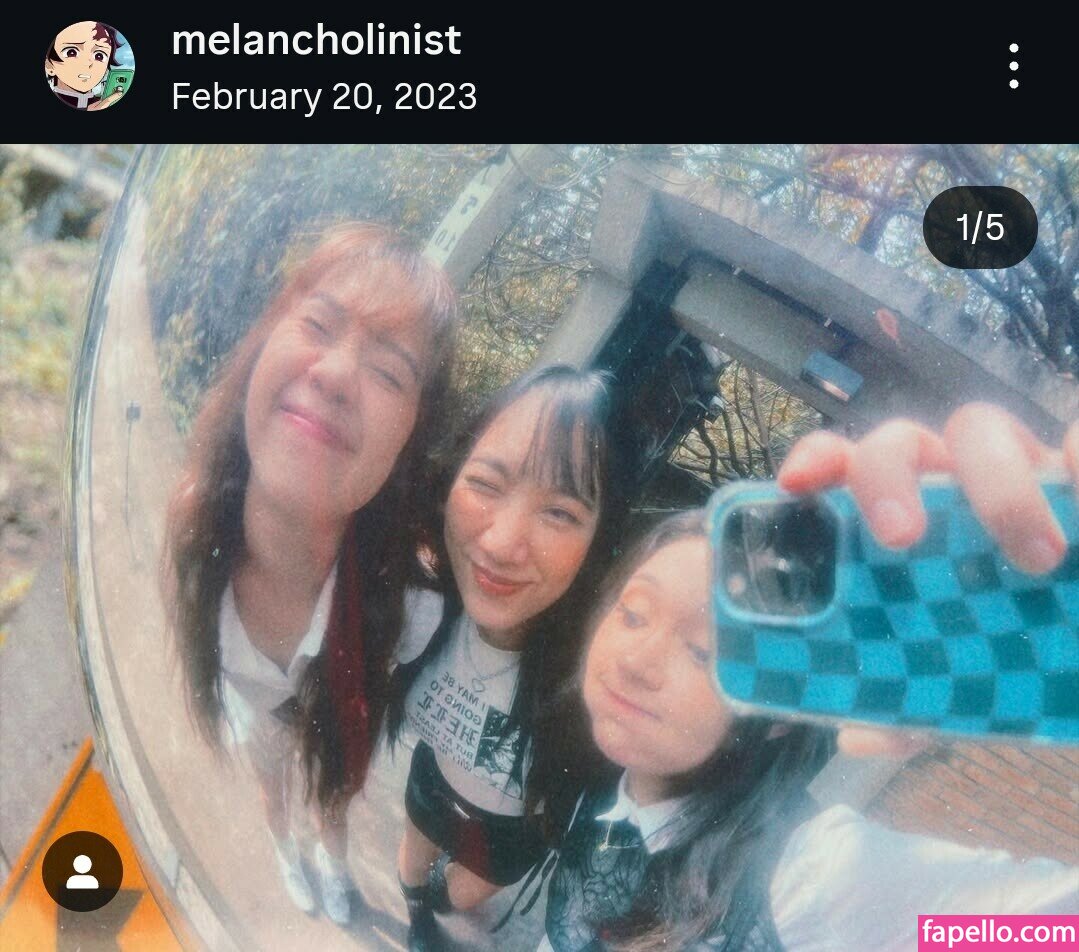Open the melancholinist username link
Screen dimensions: 1079x952
(316, 41)
